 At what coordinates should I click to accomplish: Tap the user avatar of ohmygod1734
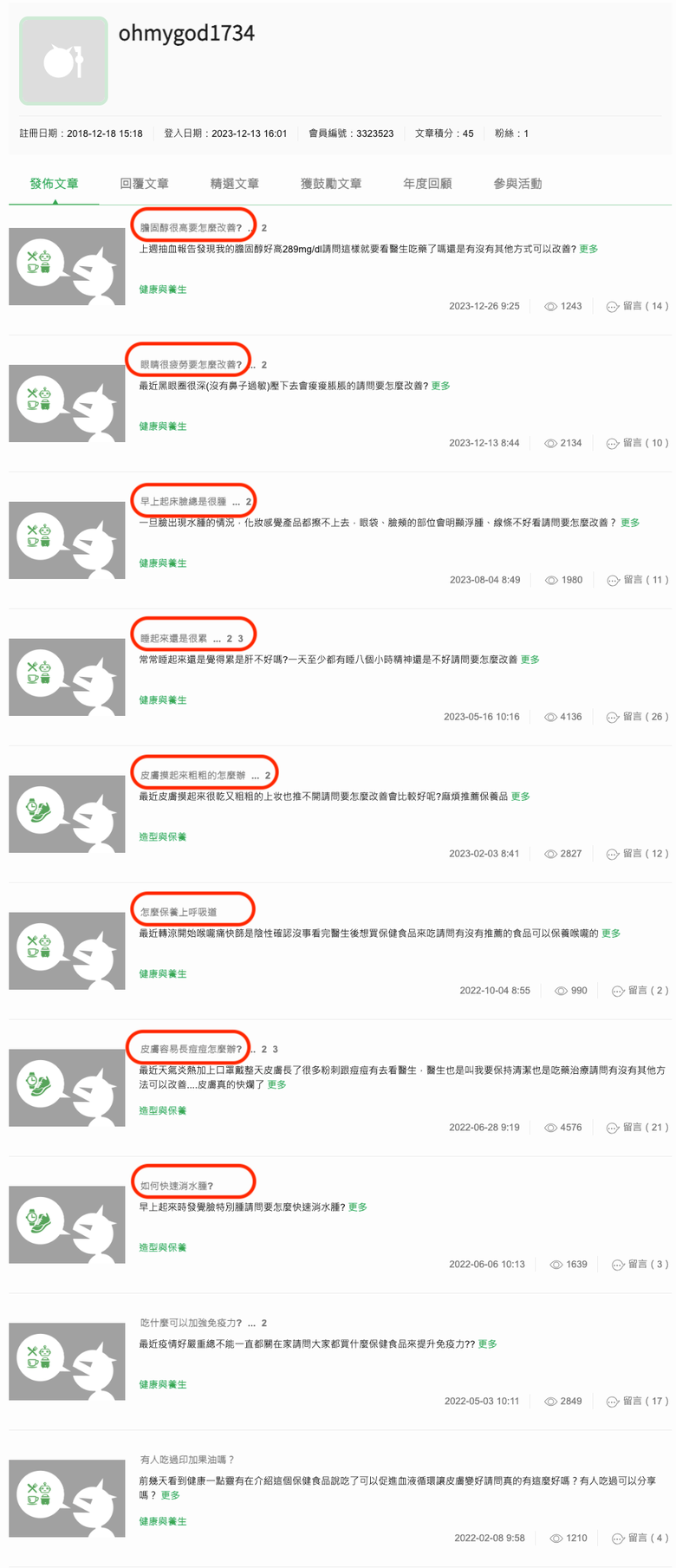(63, 61)
